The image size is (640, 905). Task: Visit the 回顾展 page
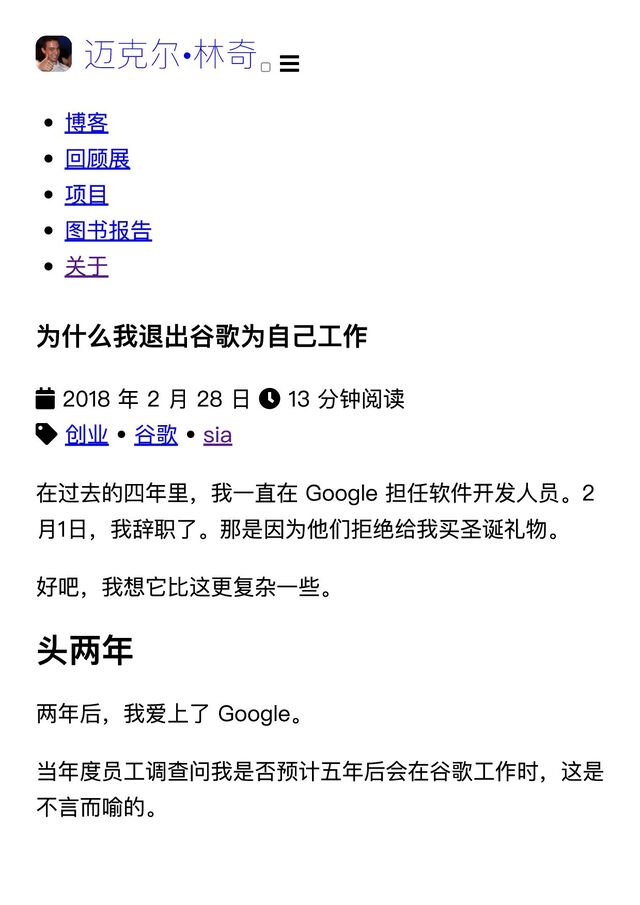97,159
